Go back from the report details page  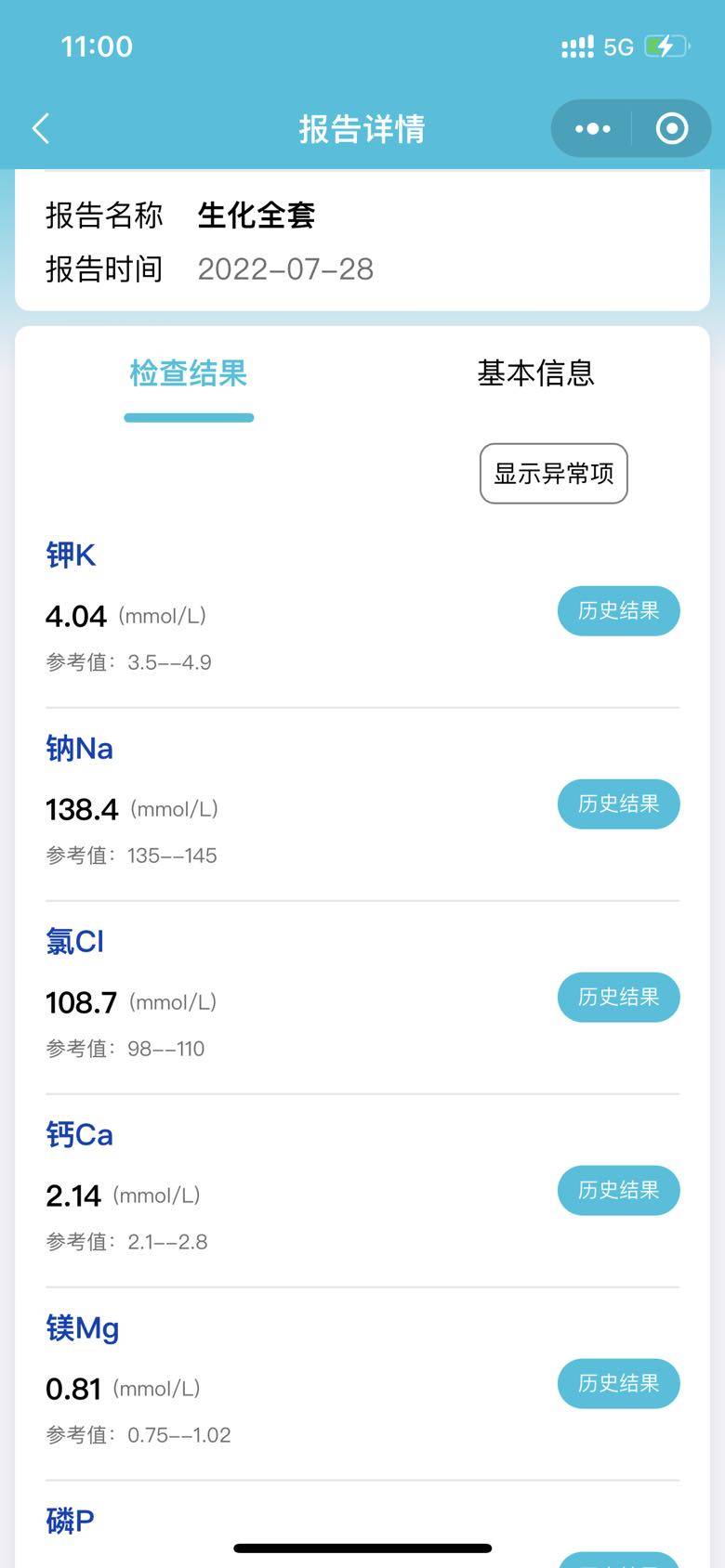pos(41,128)
